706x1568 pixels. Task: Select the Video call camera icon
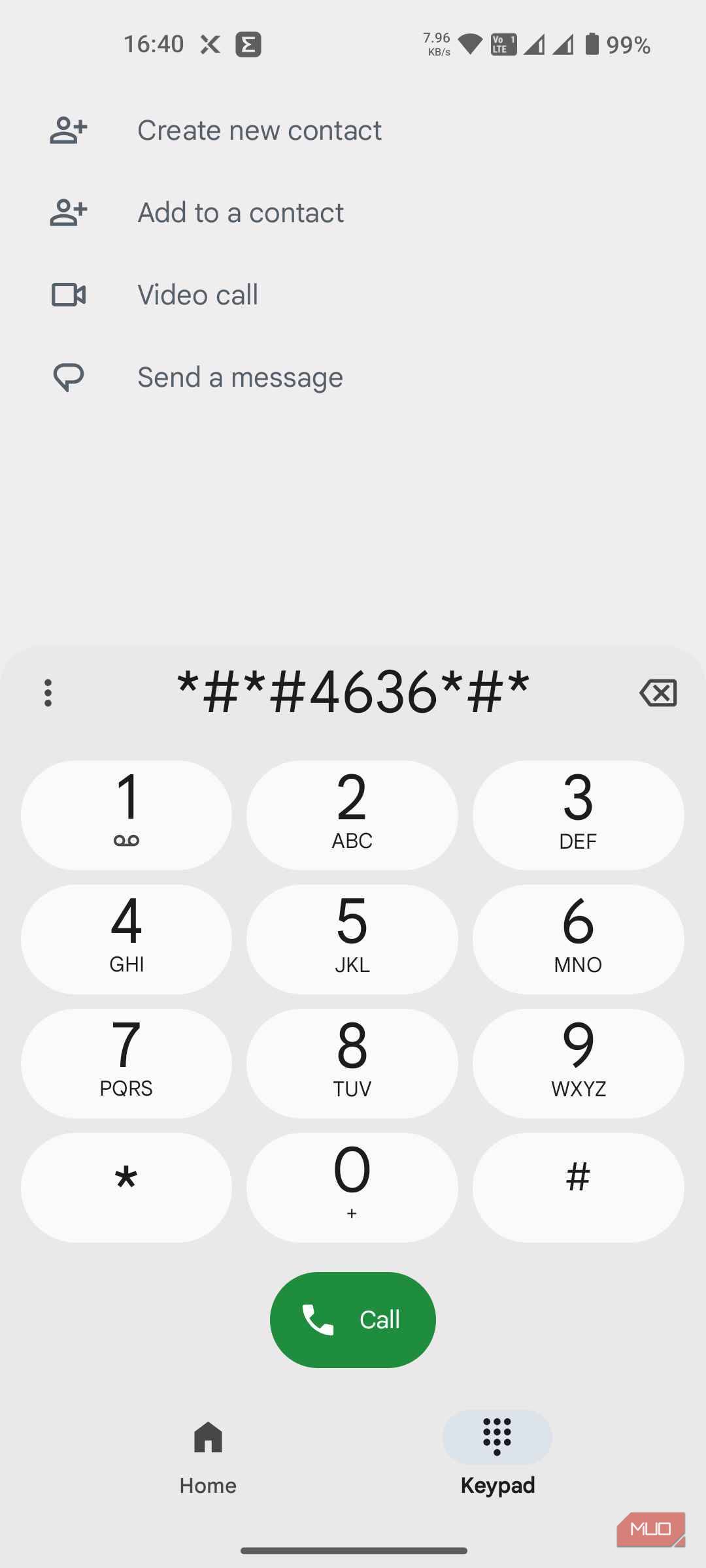click(x=68, y=294)
